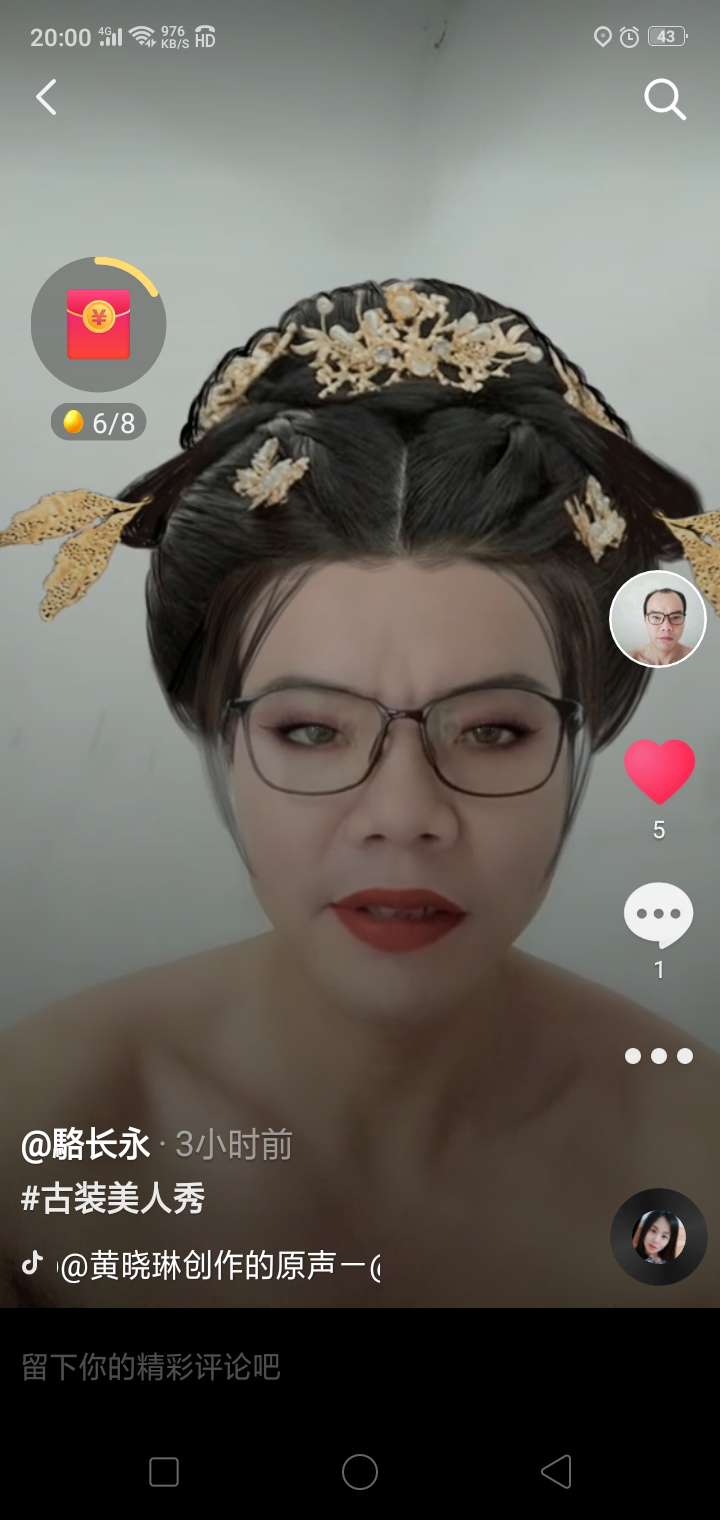This screenshot has width=720, height=1520.
Task: Open the three-dot more options menu
Action: tap(658, 1056)
